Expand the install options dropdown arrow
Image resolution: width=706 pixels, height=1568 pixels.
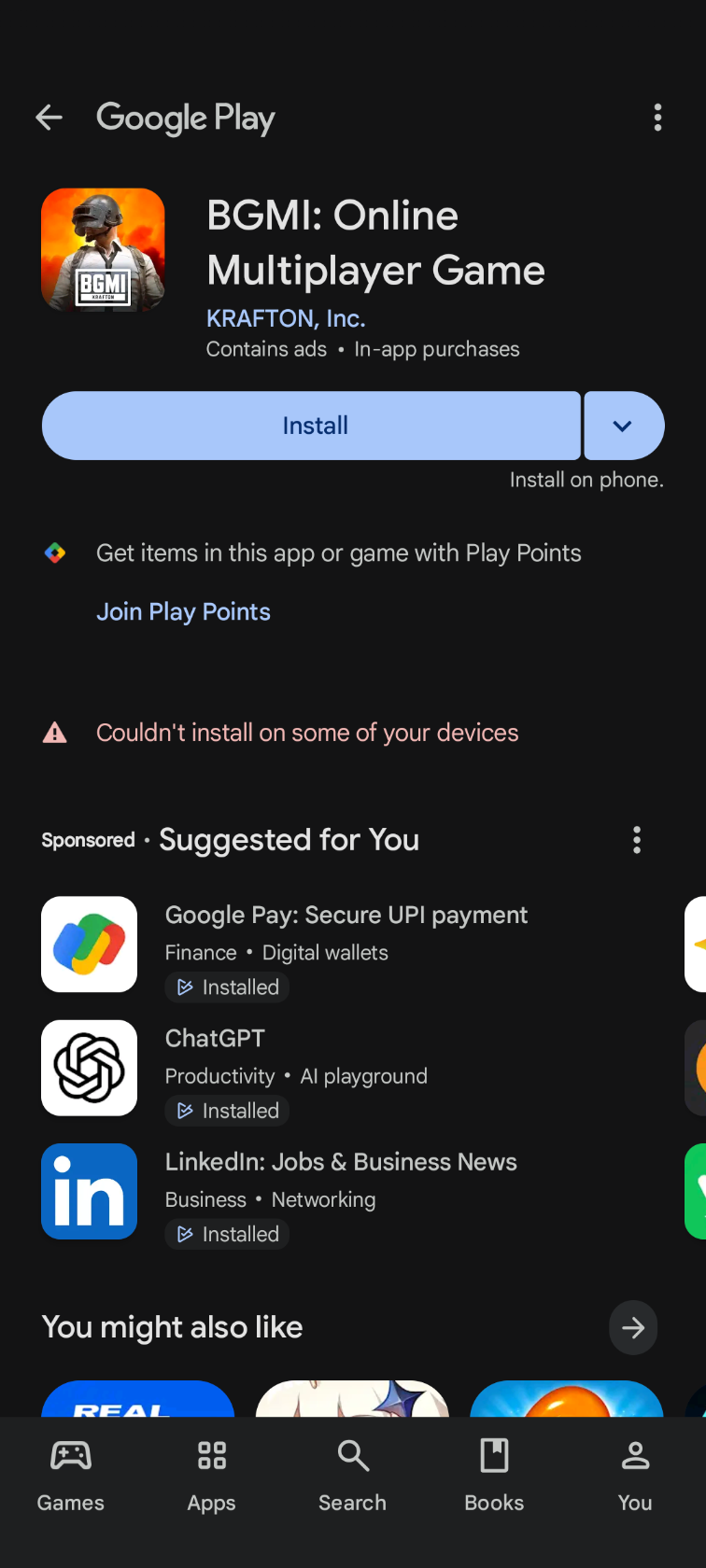(x=623, y=426)
